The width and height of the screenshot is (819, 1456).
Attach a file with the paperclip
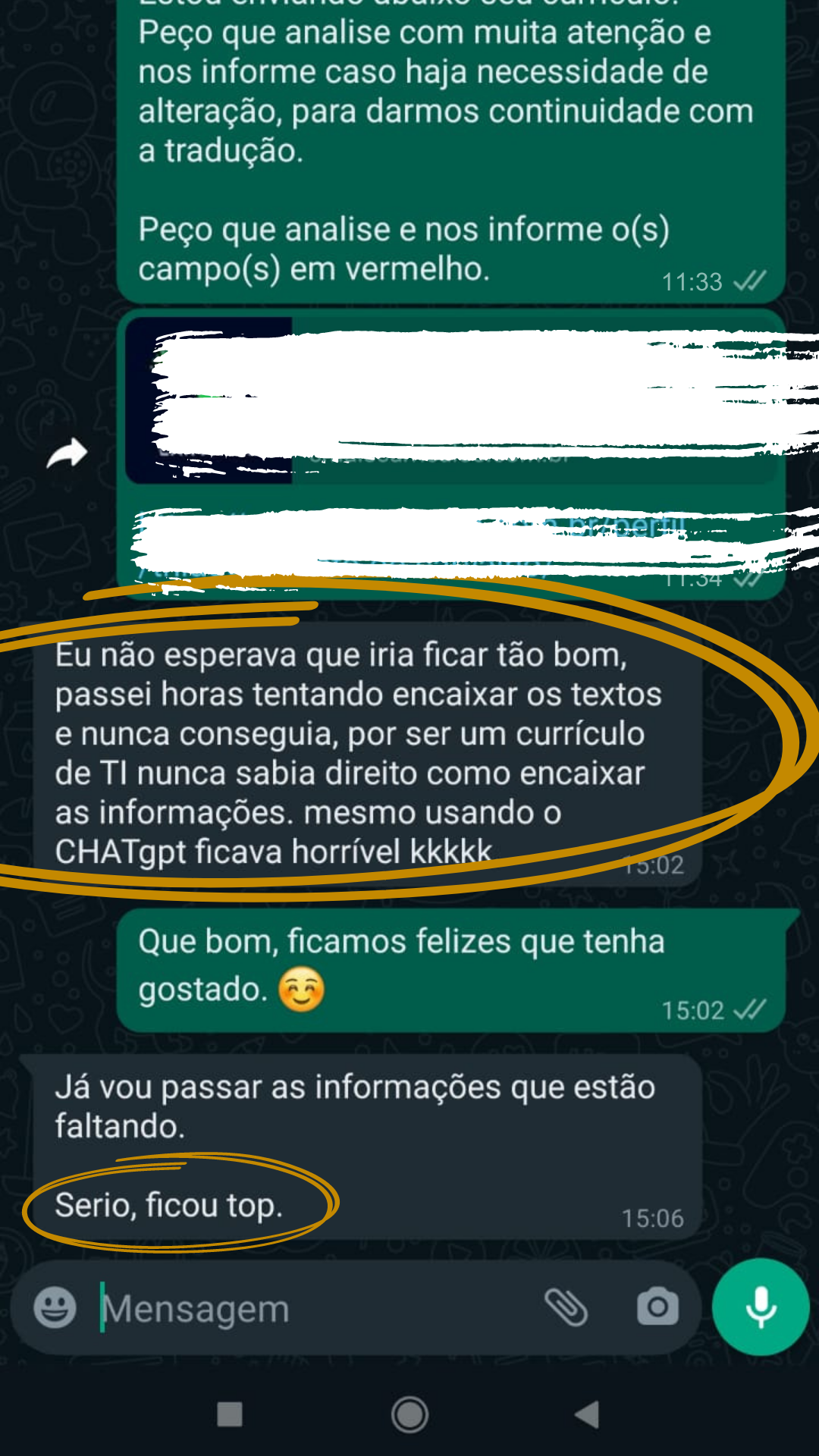[566, 1307]
